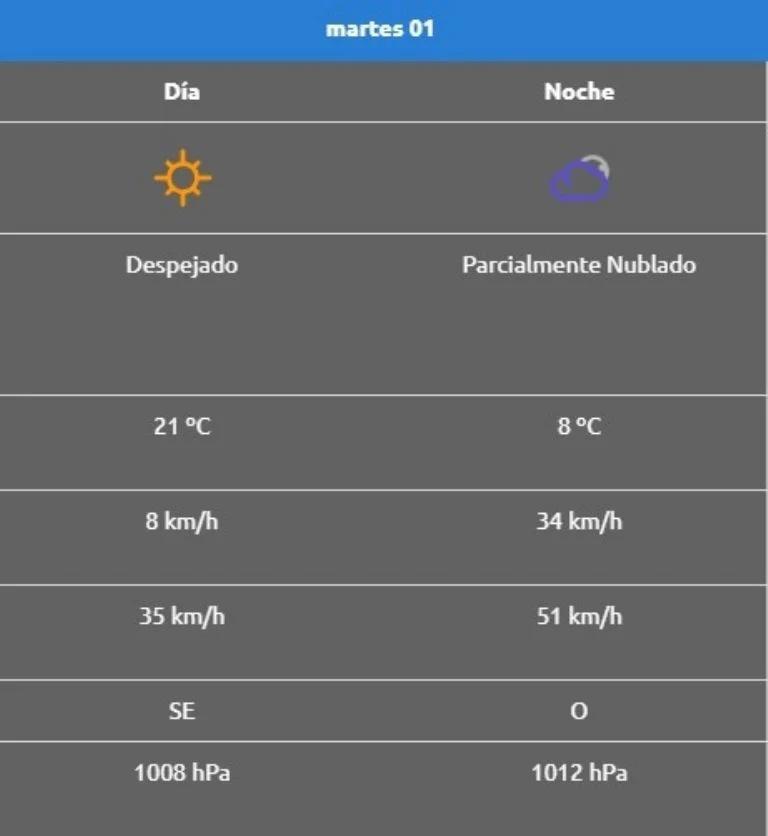
Task: Click the 8 km/h wind speed value
Action: tap(183, 519)
